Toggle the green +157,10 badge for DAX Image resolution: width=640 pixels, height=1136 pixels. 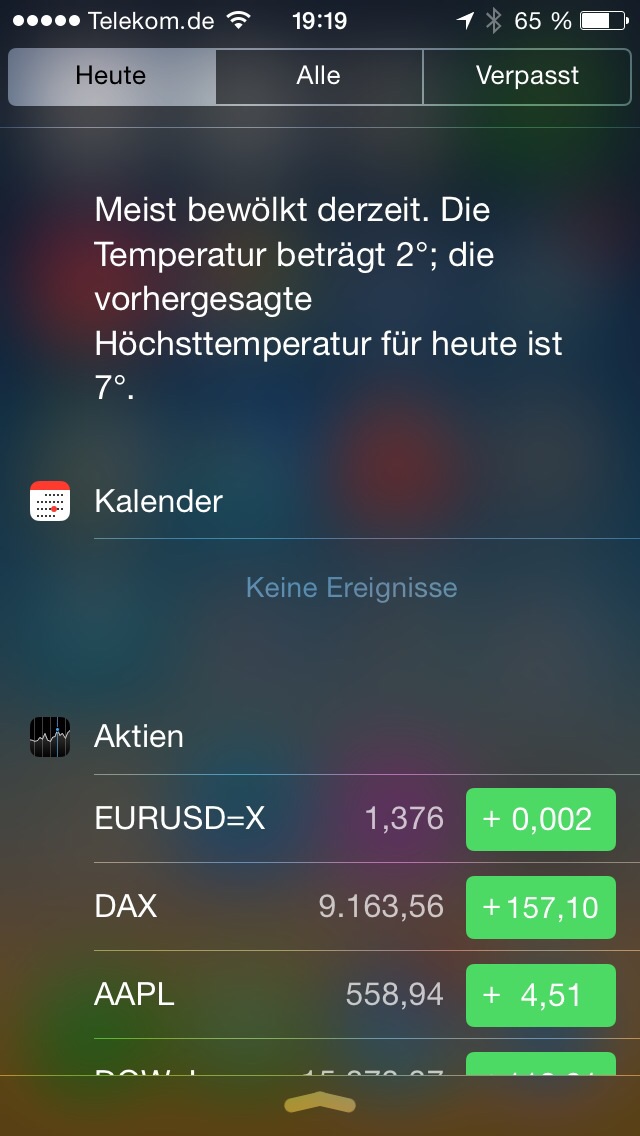click(x=540, y=907)
